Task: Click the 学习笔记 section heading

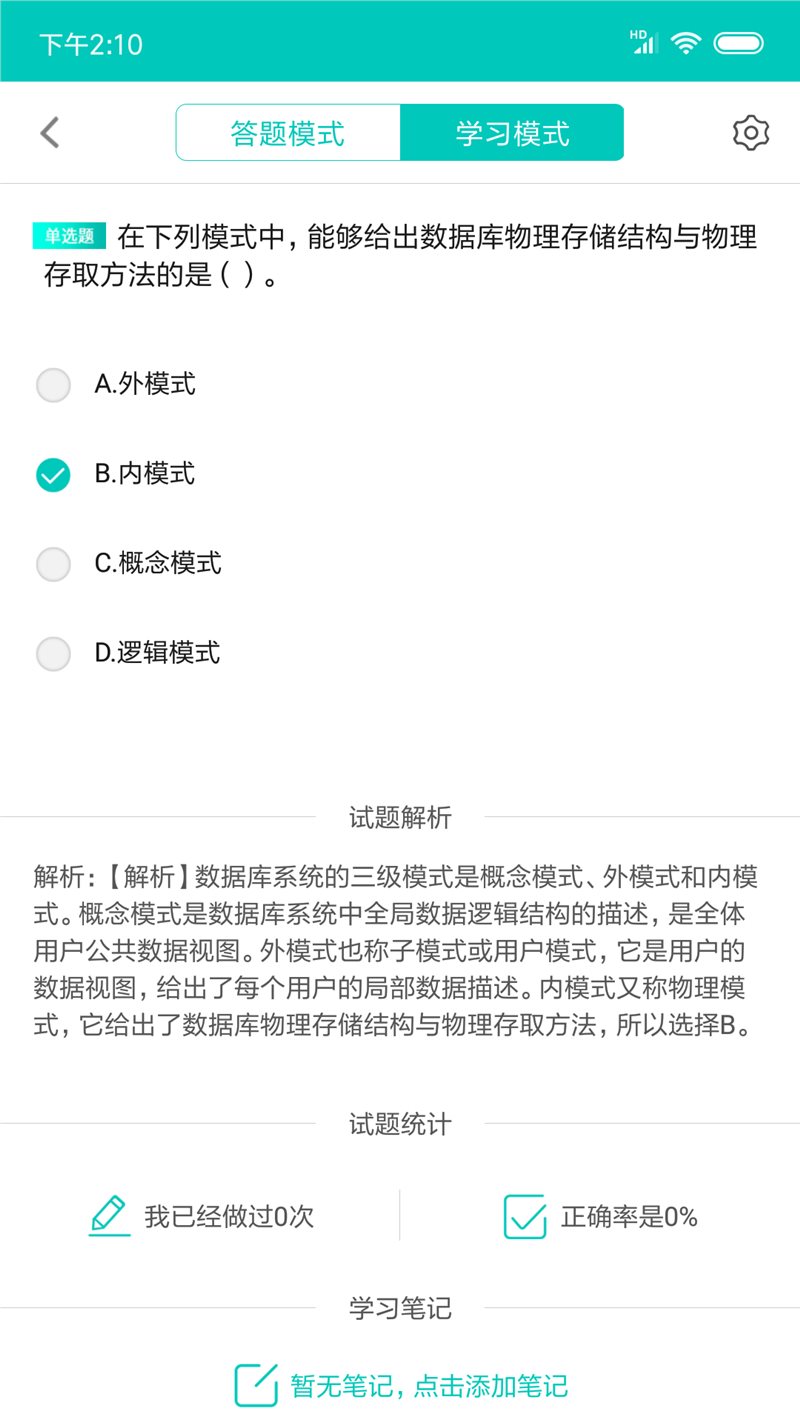Action: coord(399,1306)
